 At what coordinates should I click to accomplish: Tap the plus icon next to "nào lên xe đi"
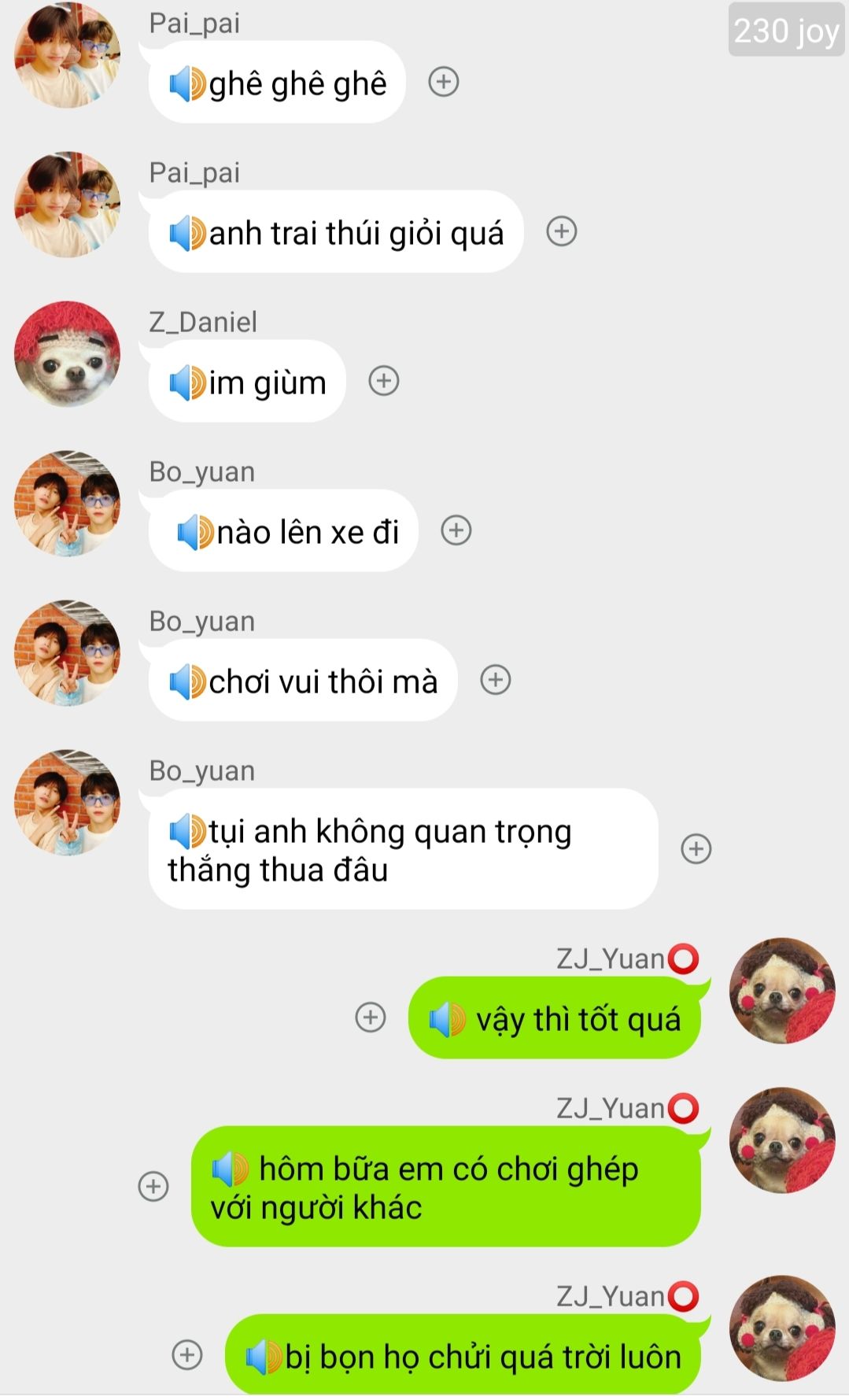tap(456, 530)
